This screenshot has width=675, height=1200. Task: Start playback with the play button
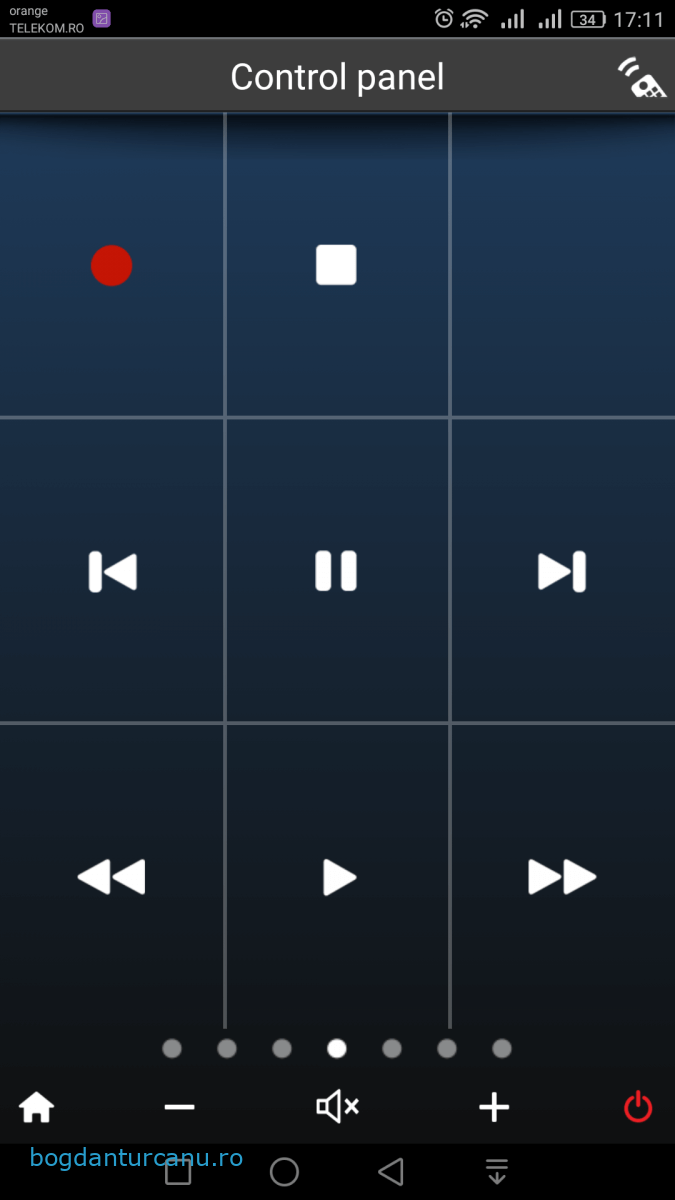[339, 877]
